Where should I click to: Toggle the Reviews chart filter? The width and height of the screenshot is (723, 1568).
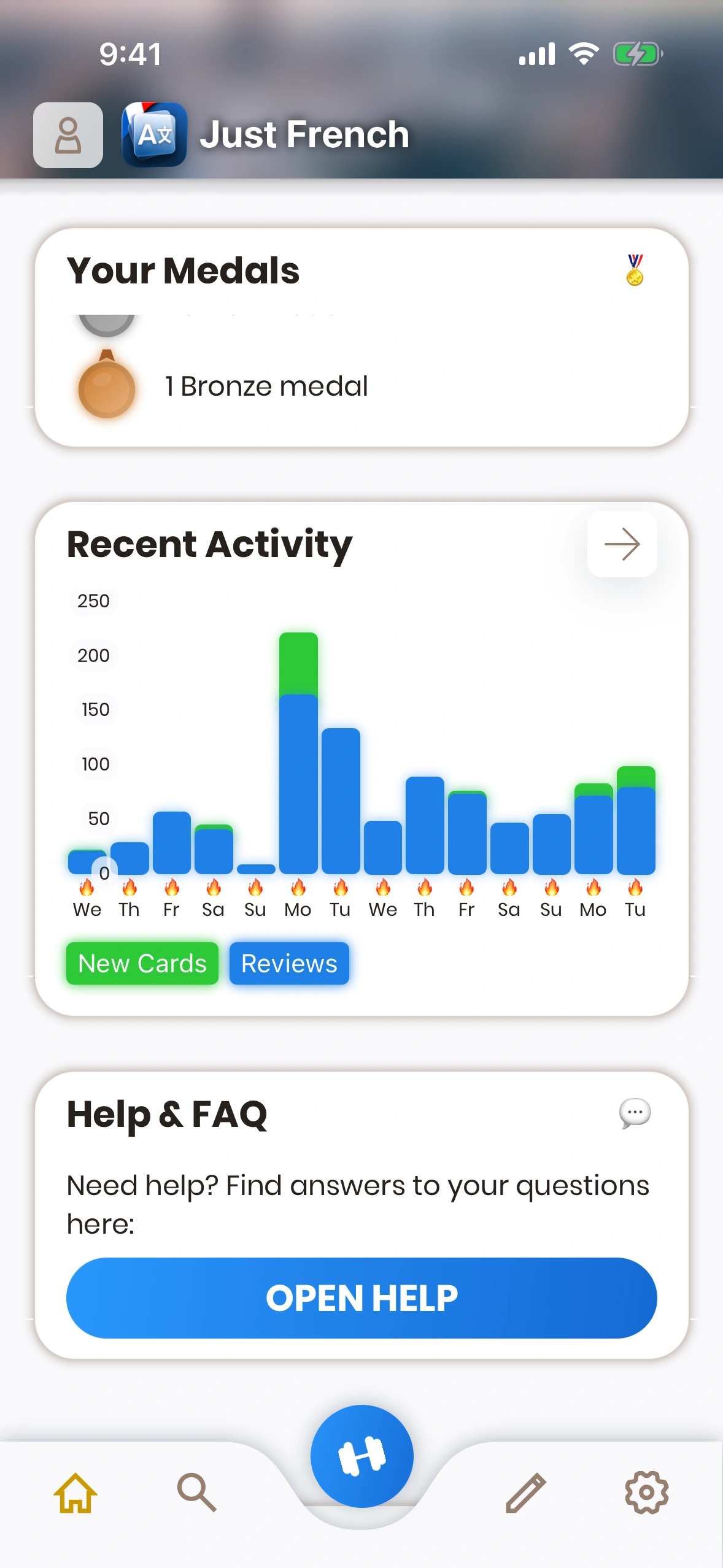[289, 963]
